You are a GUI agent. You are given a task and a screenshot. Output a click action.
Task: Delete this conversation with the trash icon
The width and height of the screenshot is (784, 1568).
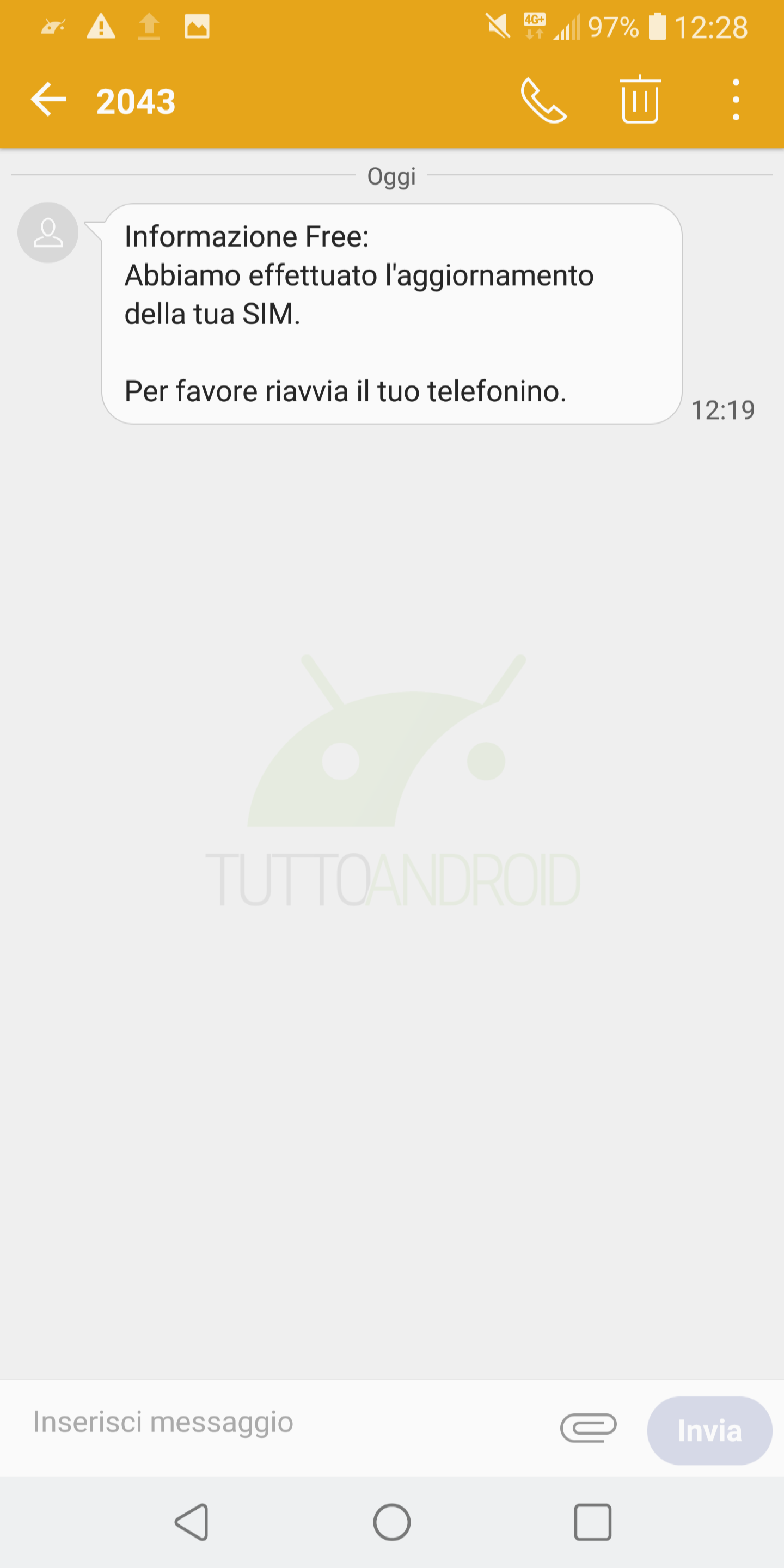[640, 99]
